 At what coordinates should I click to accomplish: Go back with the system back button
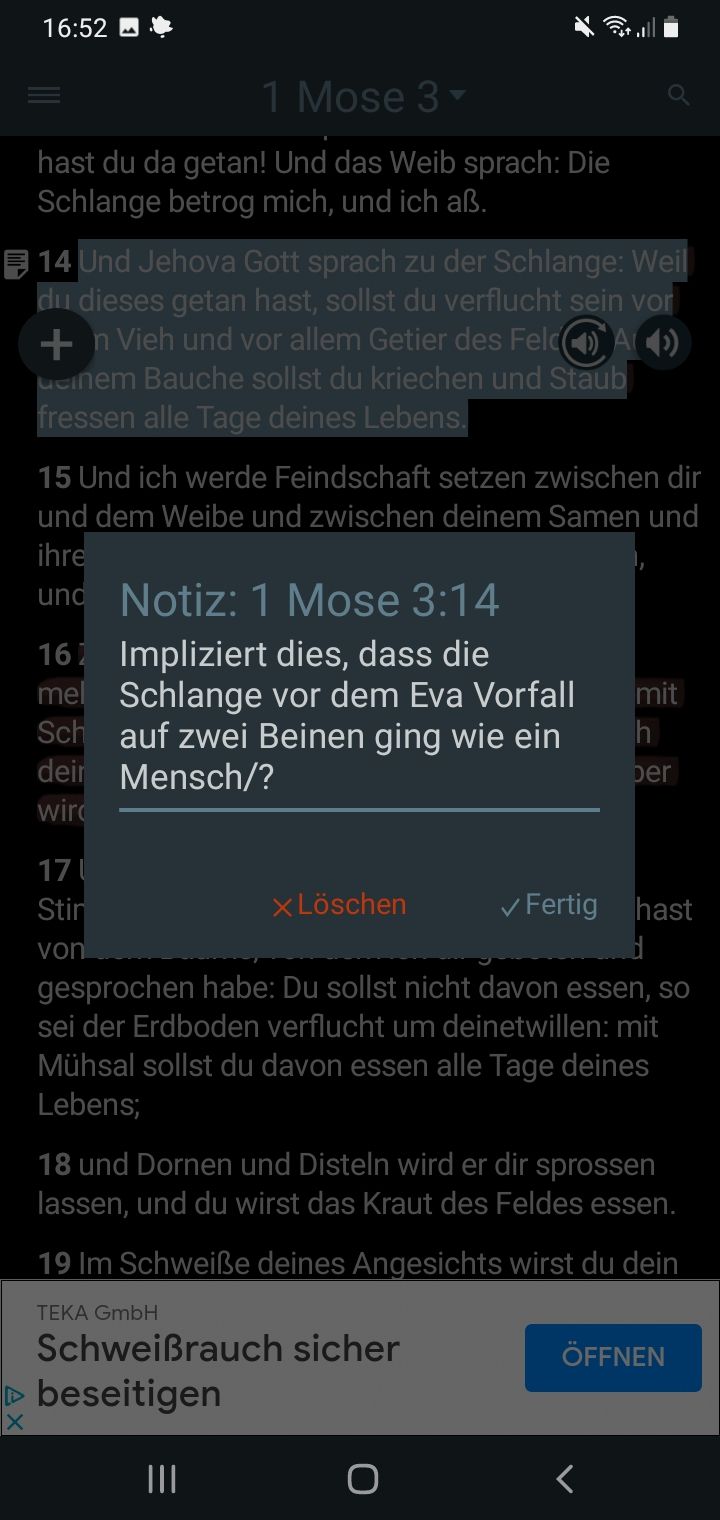click(x=565, y=1479)
